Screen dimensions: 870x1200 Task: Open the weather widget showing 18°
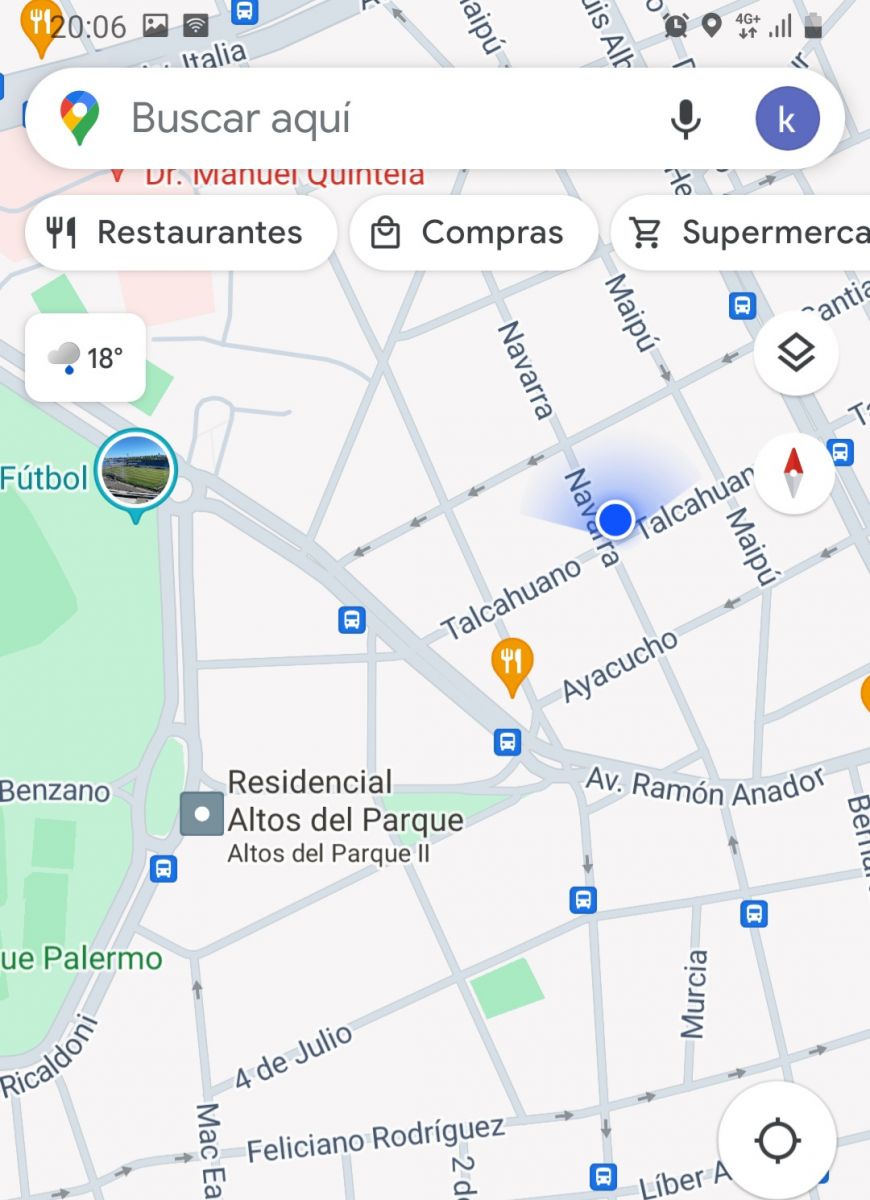85,357
